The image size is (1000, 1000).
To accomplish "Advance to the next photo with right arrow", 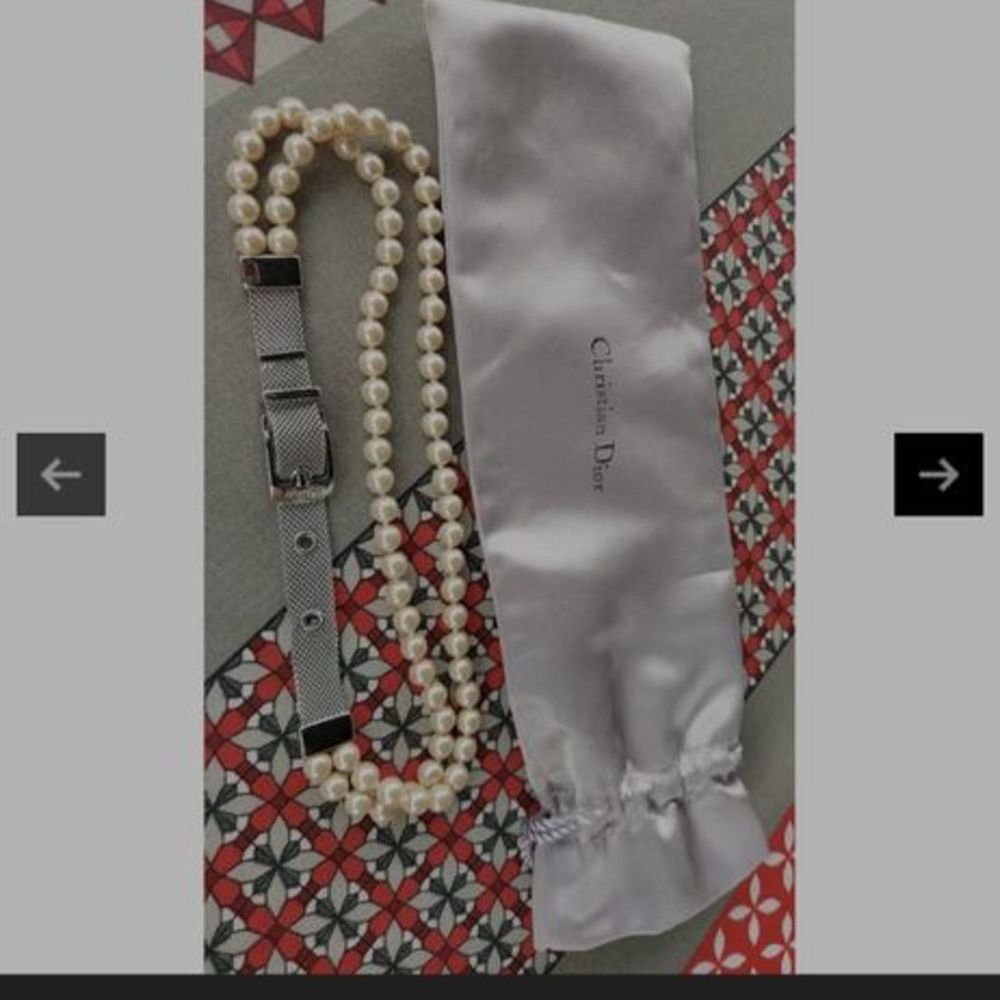I will point(938,474).
